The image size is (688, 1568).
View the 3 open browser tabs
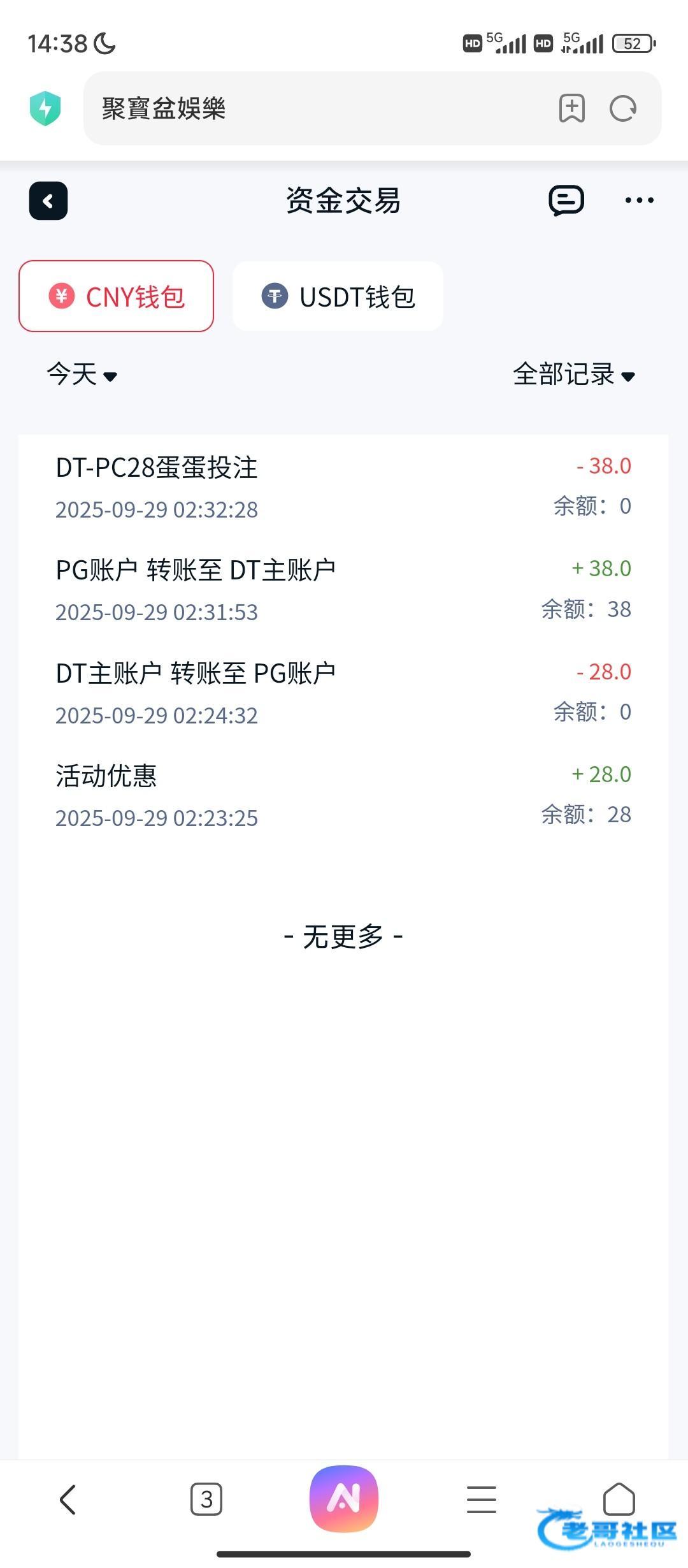pos(206,1499)
